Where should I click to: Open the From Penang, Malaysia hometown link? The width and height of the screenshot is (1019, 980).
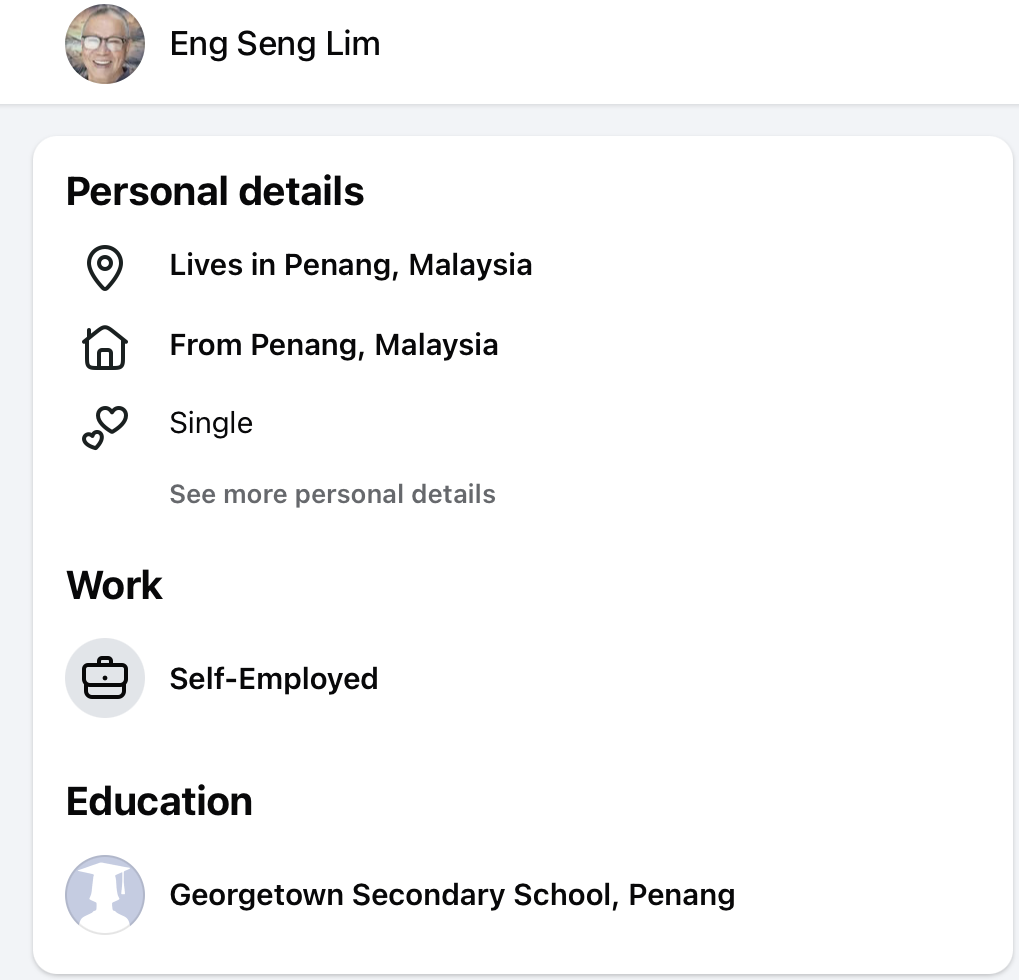(333, 345)
